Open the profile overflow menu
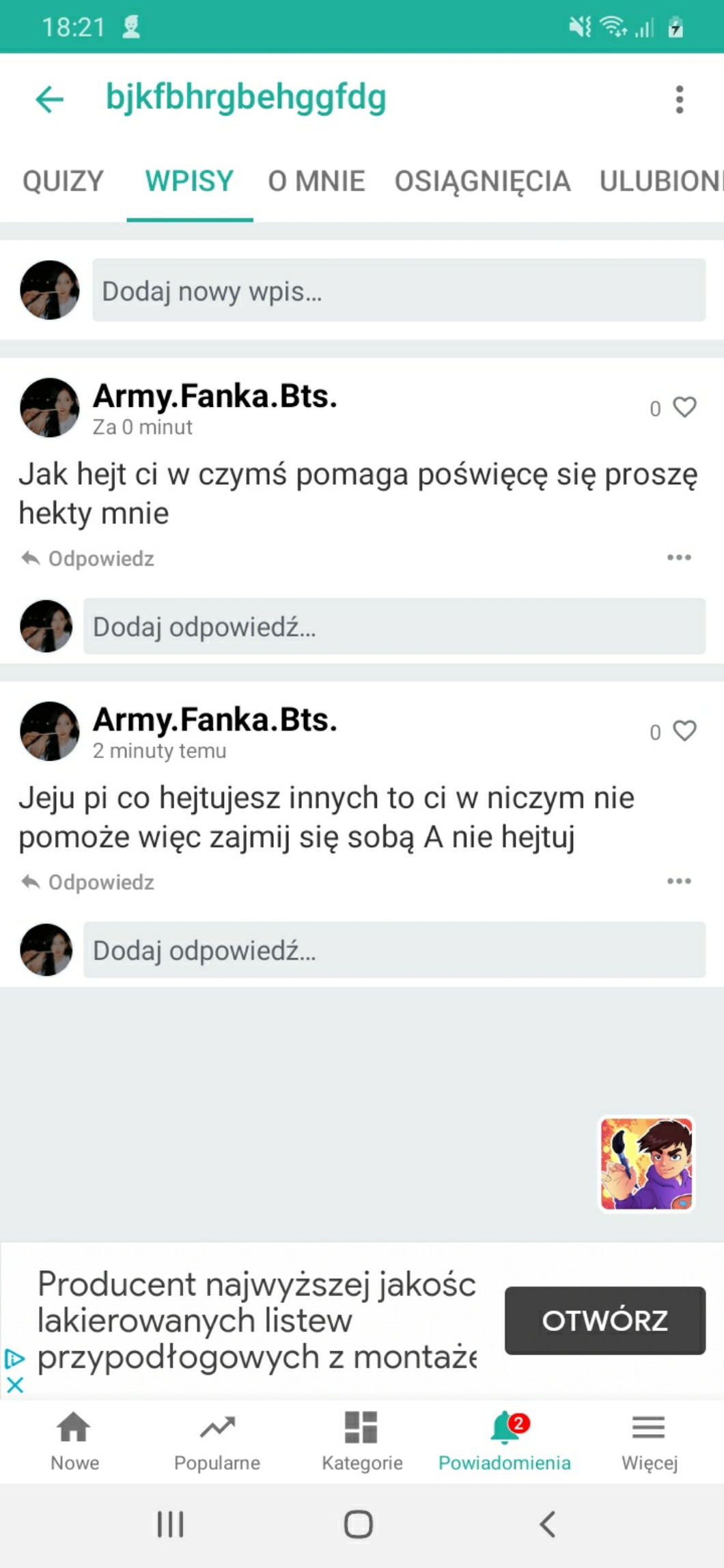The width and height of the screenshot is (724, 1568). click(679, 100)
